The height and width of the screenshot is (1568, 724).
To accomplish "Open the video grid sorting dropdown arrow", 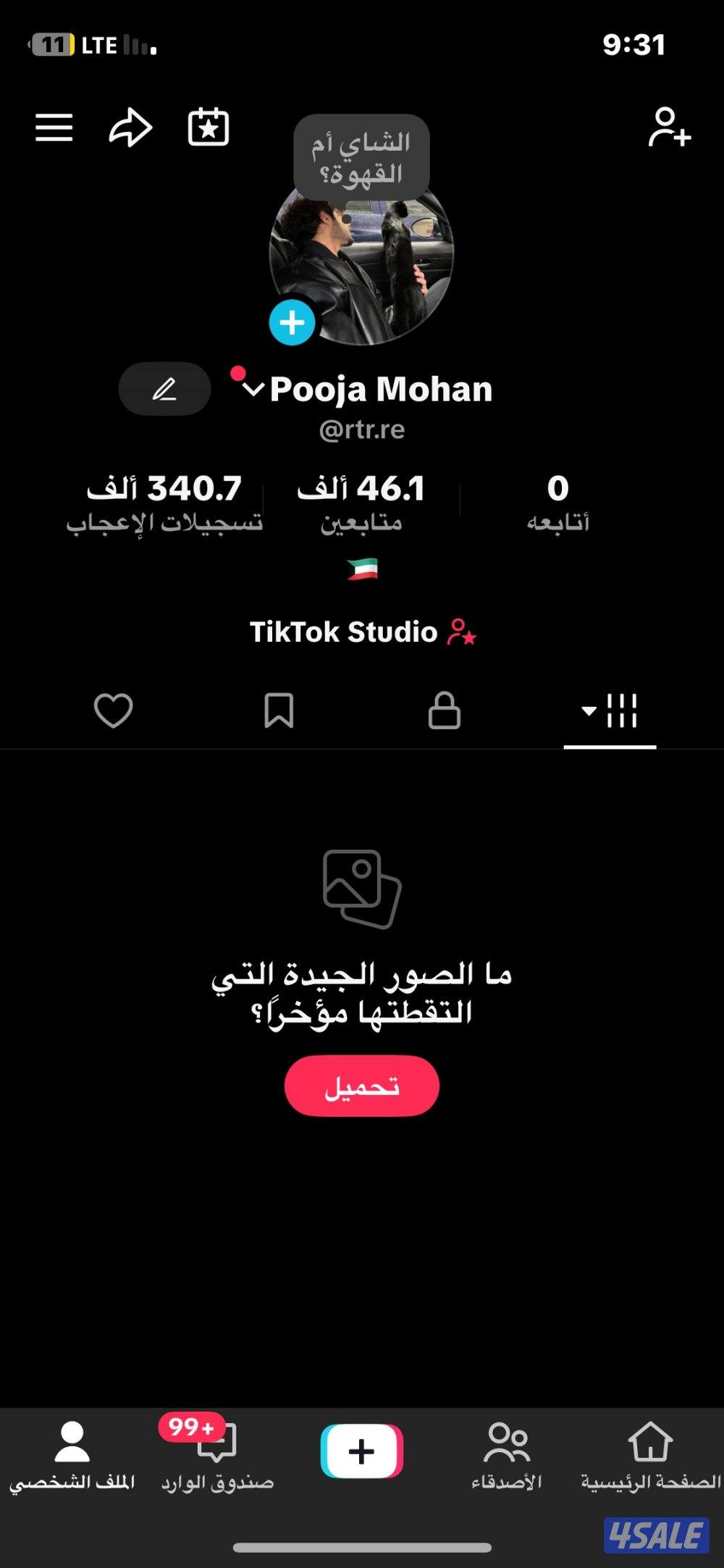I will 589,712.
